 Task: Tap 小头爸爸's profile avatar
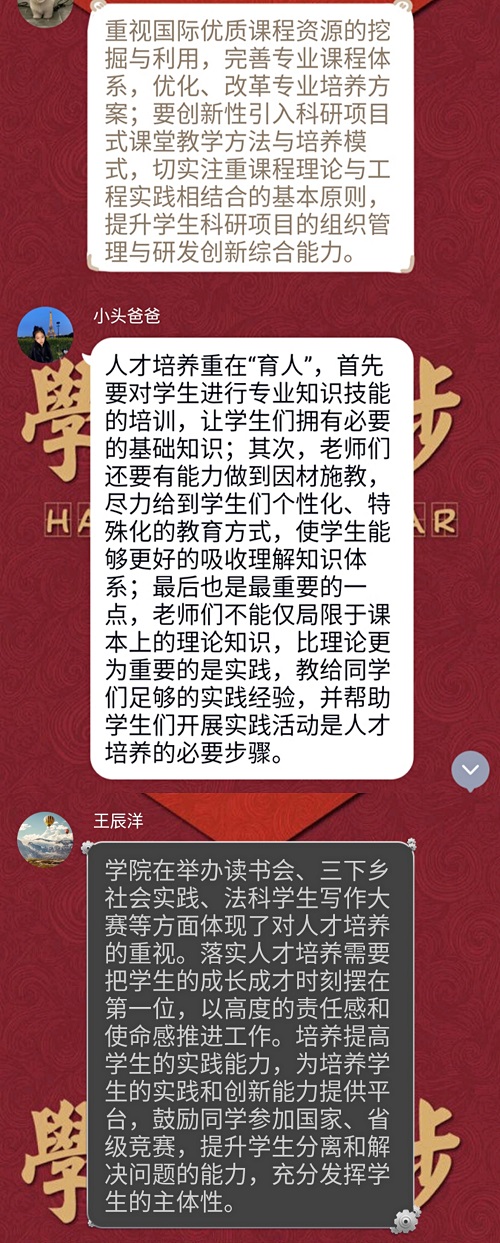coord(45,334)
